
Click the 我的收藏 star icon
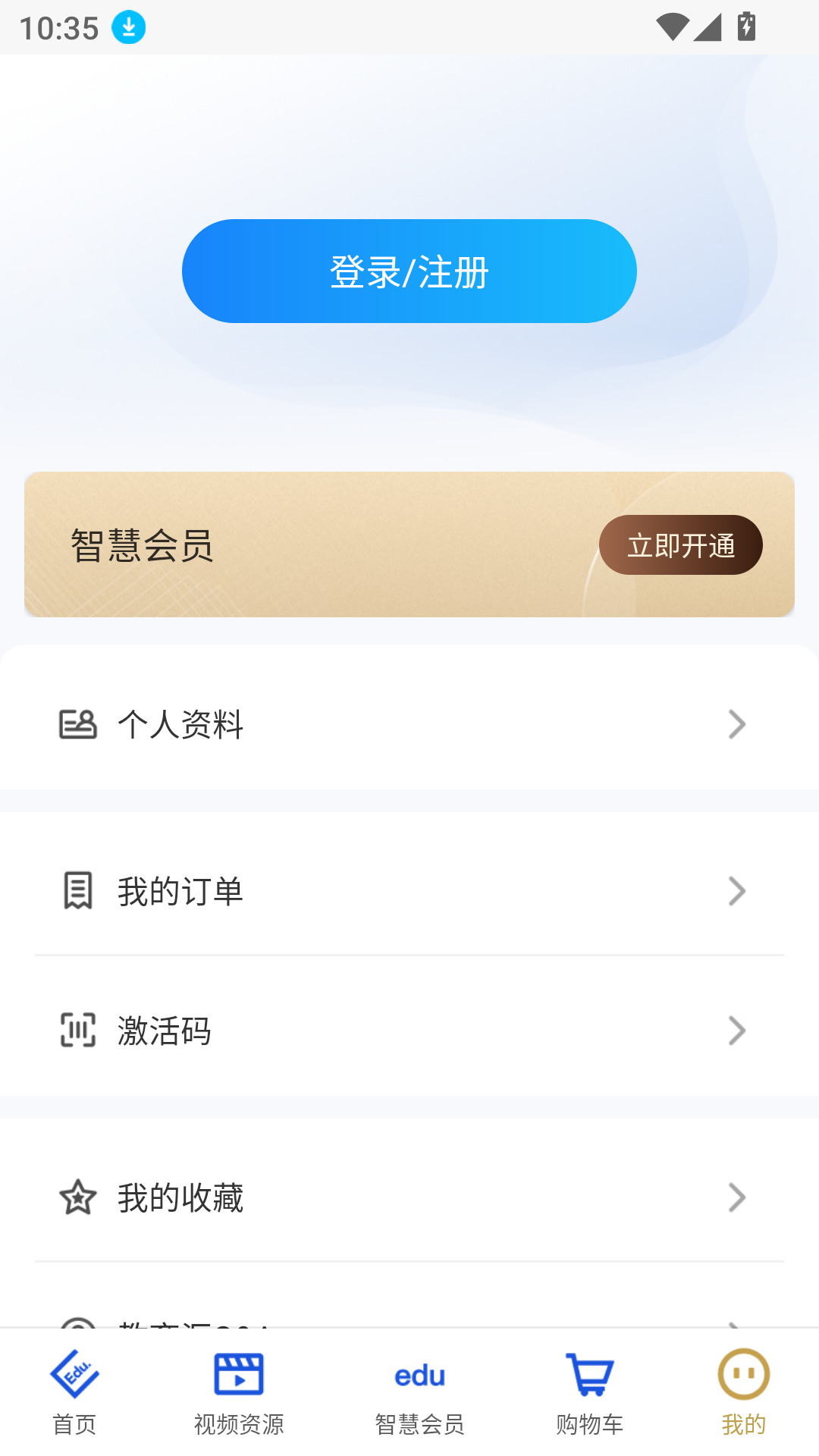click(x=78, y=1197)
